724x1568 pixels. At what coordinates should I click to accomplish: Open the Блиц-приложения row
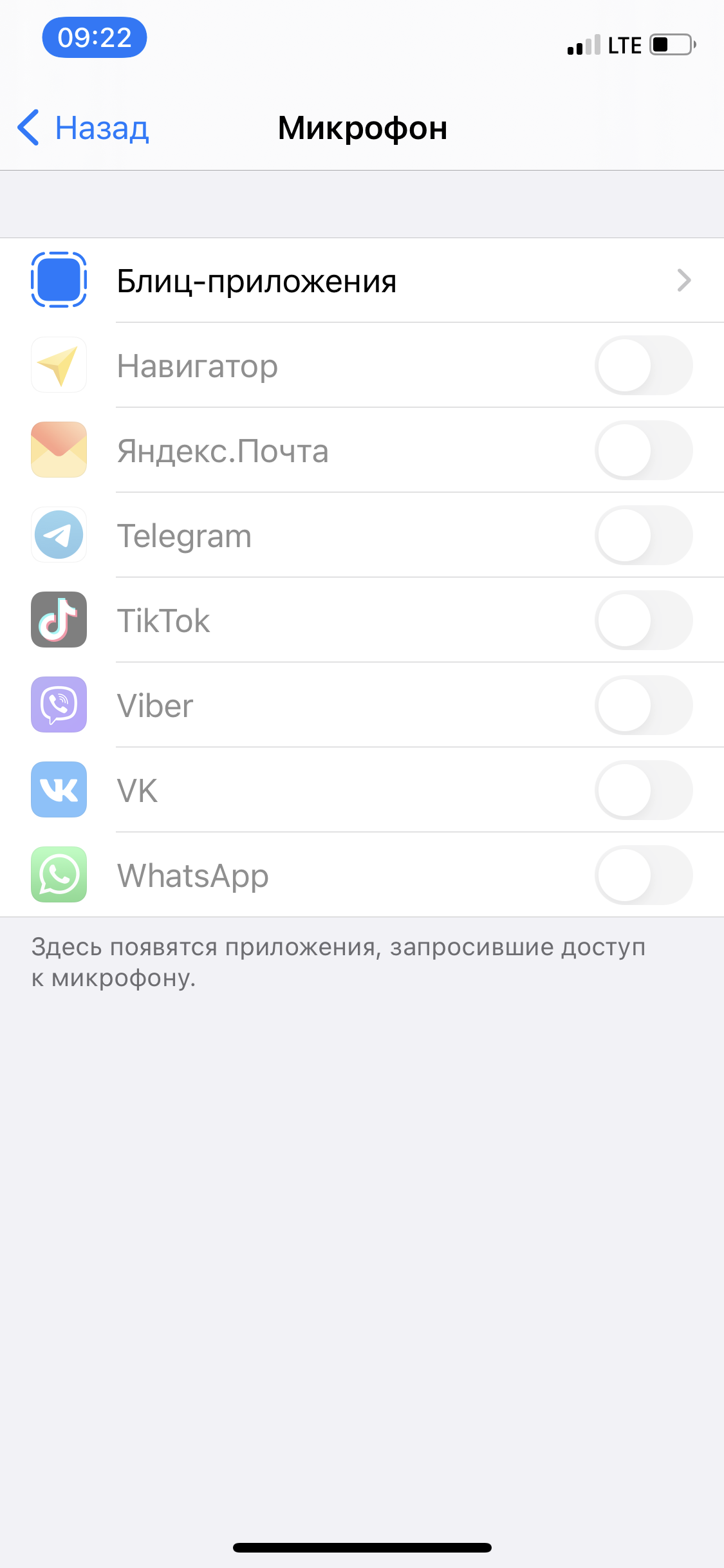point(360,281)
